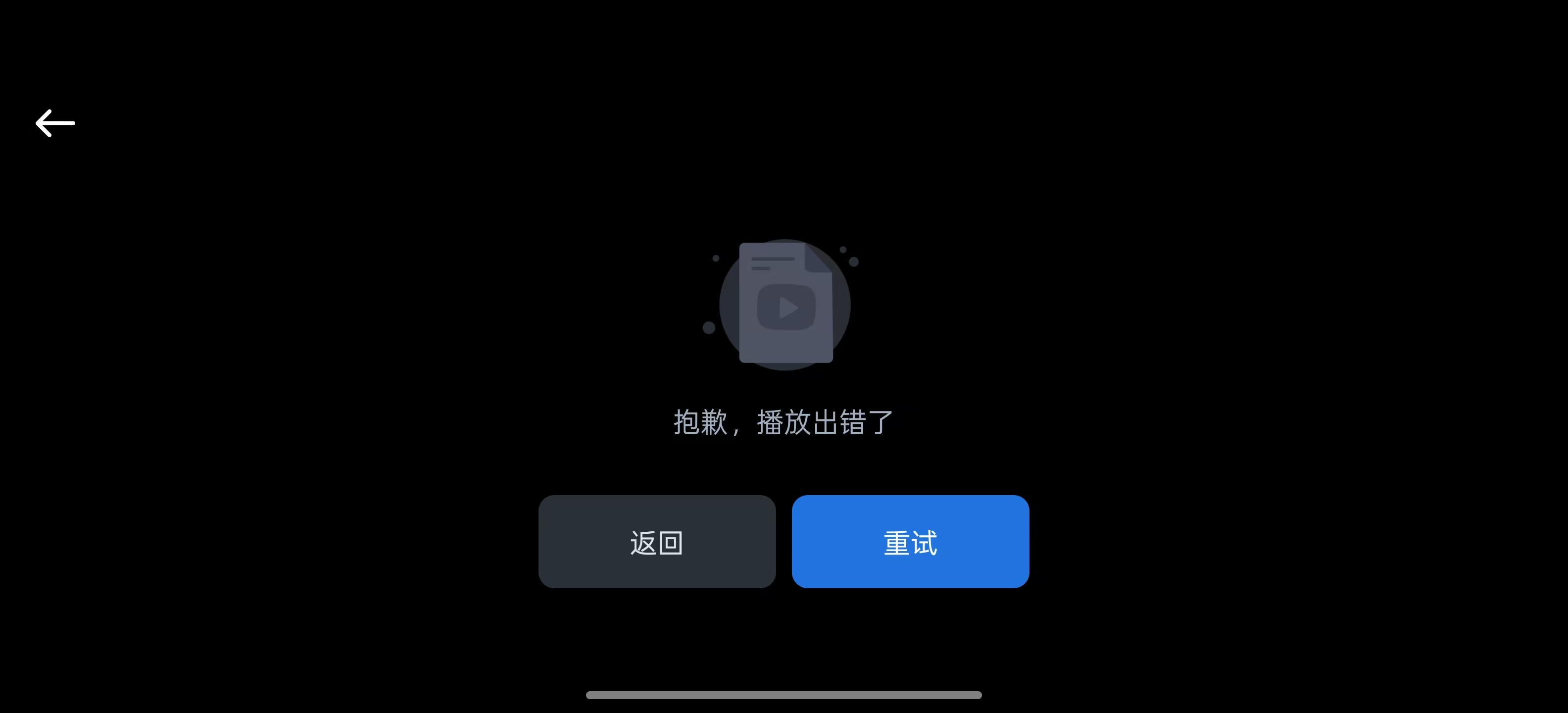Select the 返回 (Return) button
1568x713 pixels.
tap(657, 541)
